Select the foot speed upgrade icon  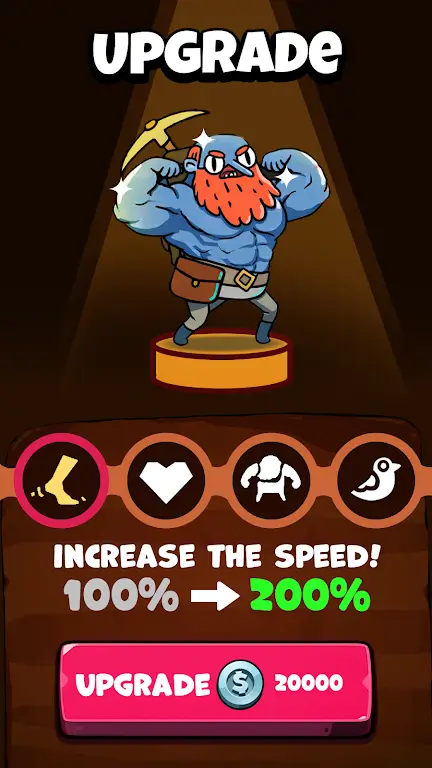tap(61, 480)
